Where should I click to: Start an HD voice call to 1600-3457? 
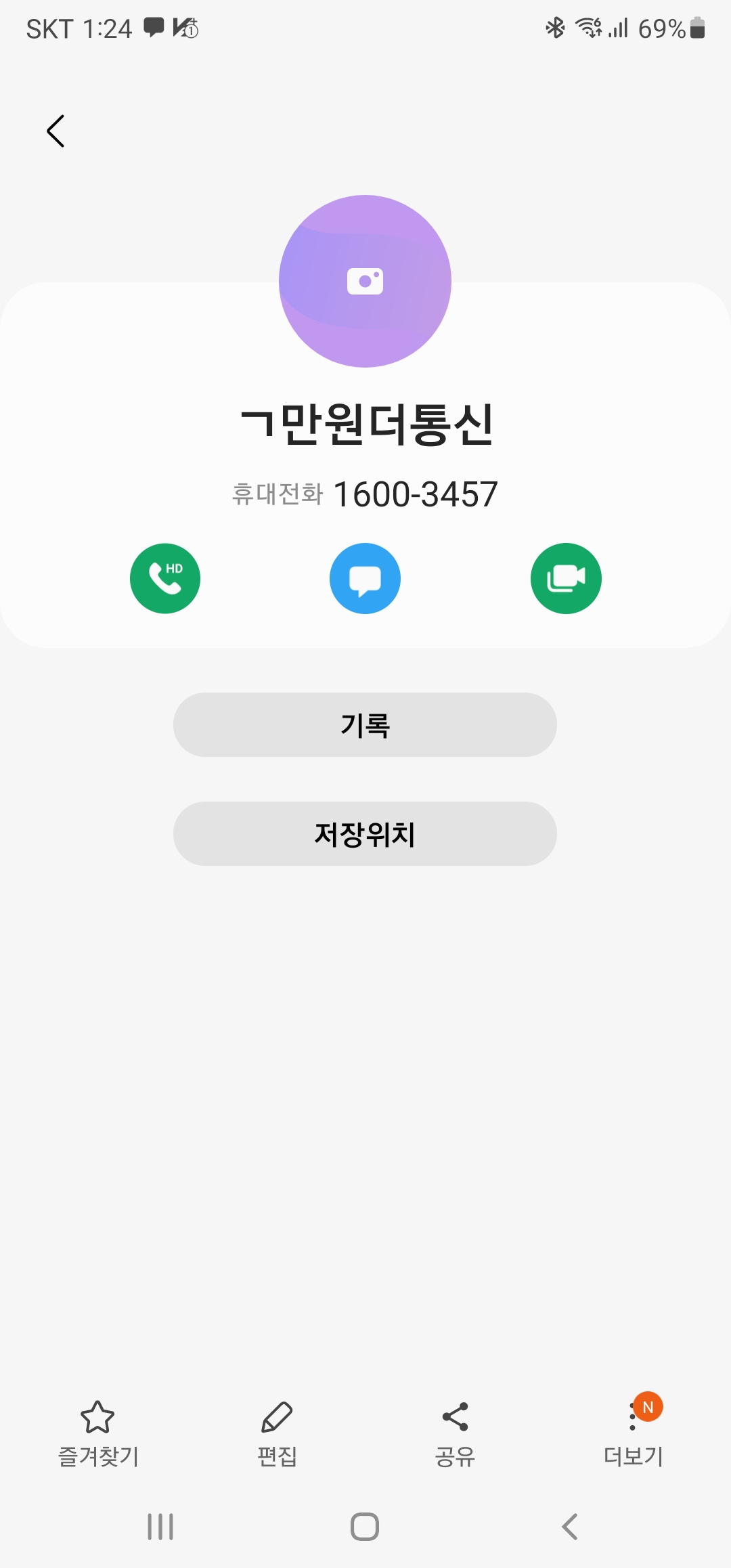165,578
